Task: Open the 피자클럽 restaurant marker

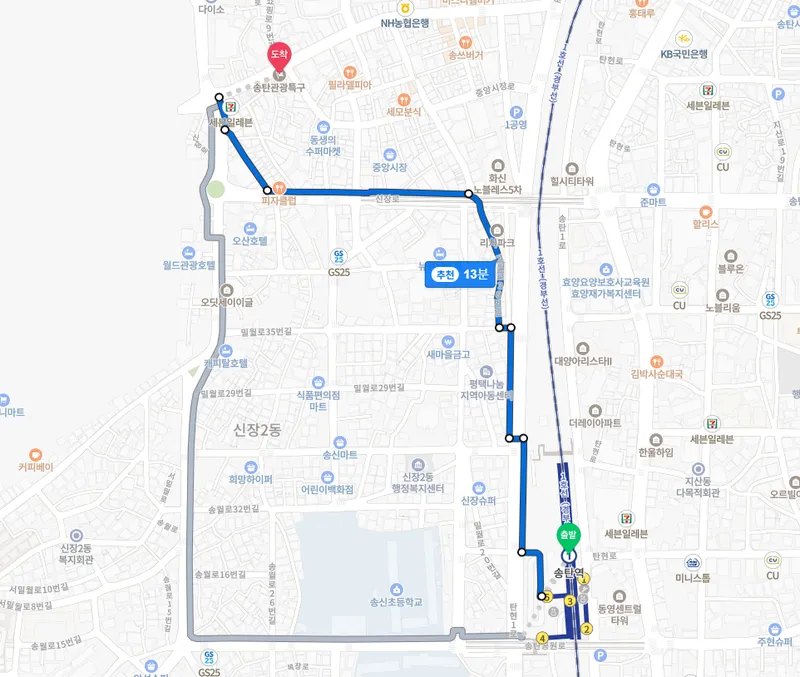Action: pos(280,188)
